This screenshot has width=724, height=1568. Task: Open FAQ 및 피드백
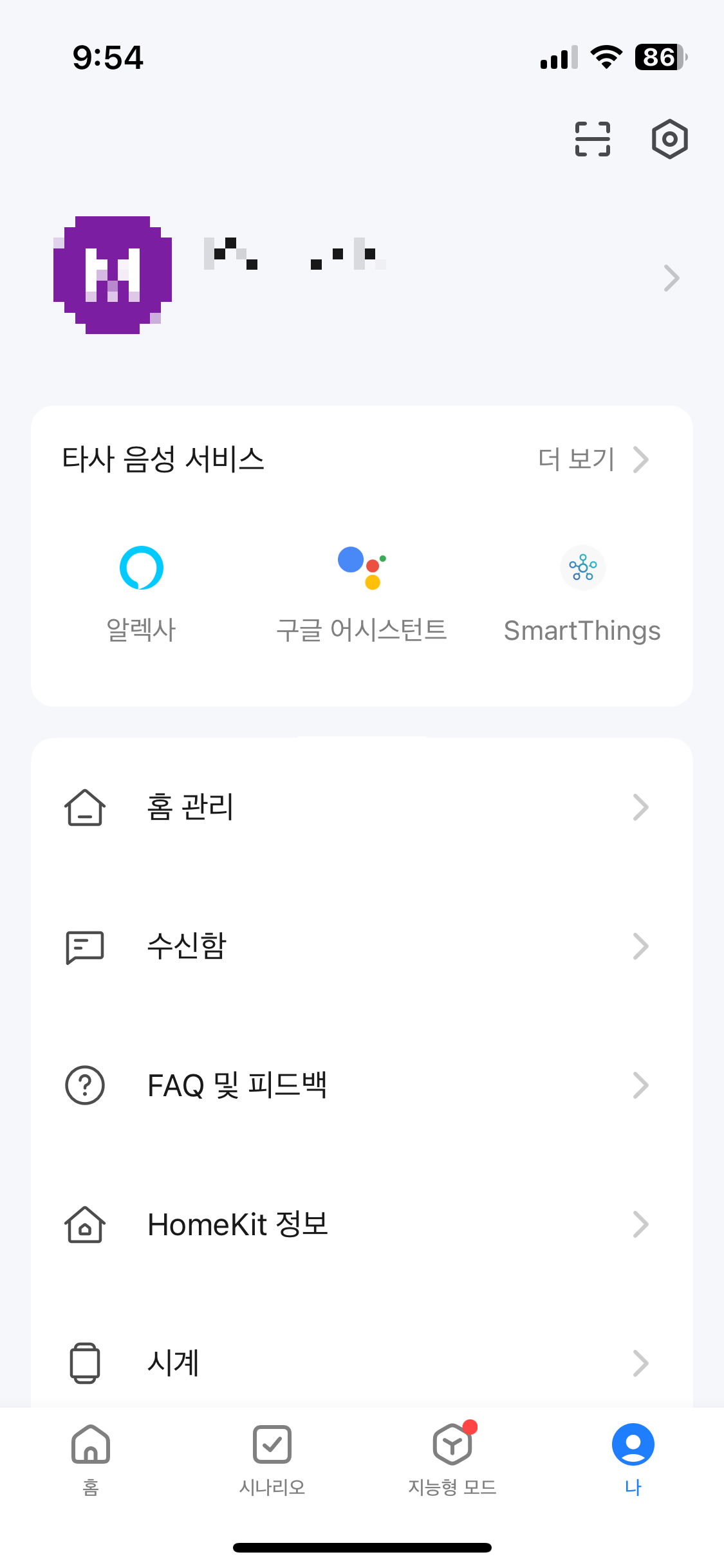[362, 1085]
